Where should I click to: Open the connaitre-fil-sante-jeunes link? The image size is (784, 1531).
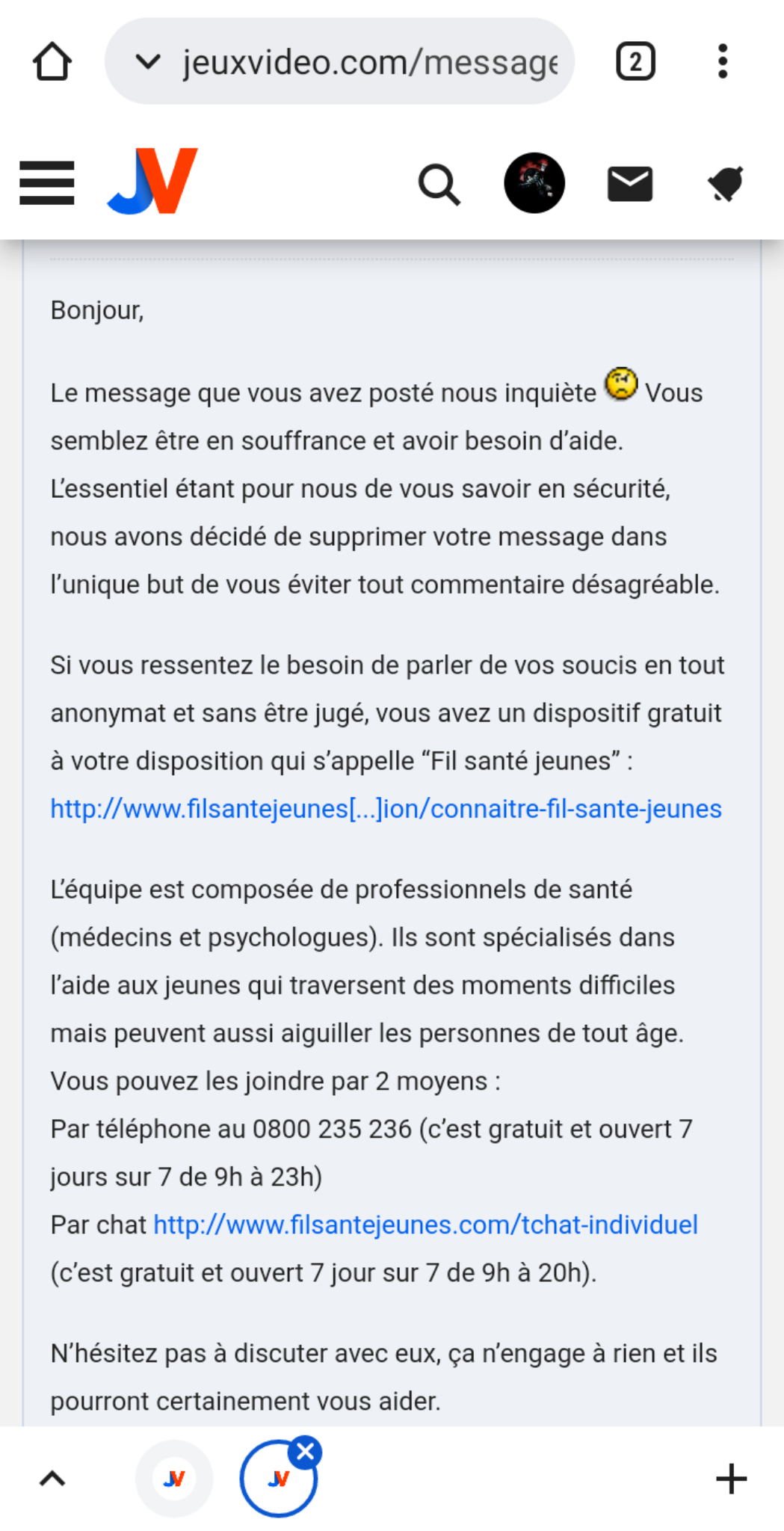386,809
